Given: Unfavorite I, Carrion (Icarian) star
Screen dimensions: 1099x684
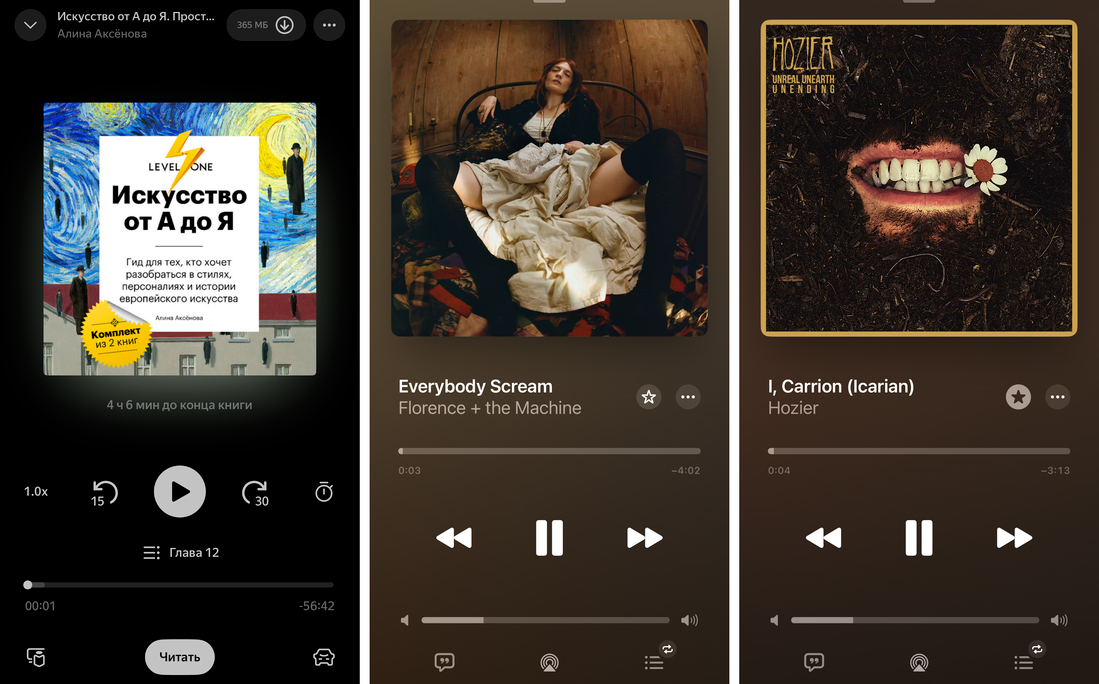Looking at the screenshot, I should tap(1018, 397).
